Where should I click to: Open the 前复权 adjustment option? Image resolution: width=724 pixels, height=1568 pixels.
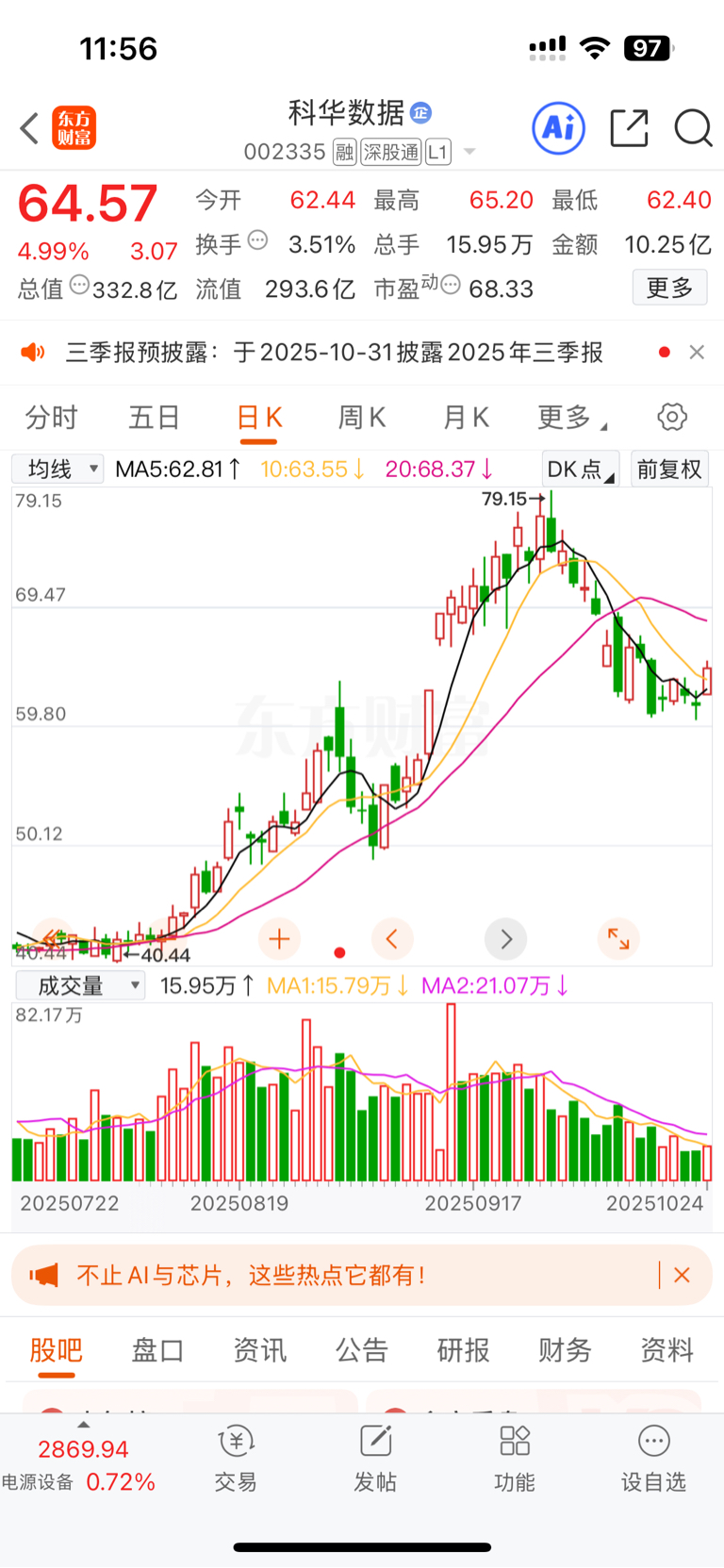coord(669,469)
